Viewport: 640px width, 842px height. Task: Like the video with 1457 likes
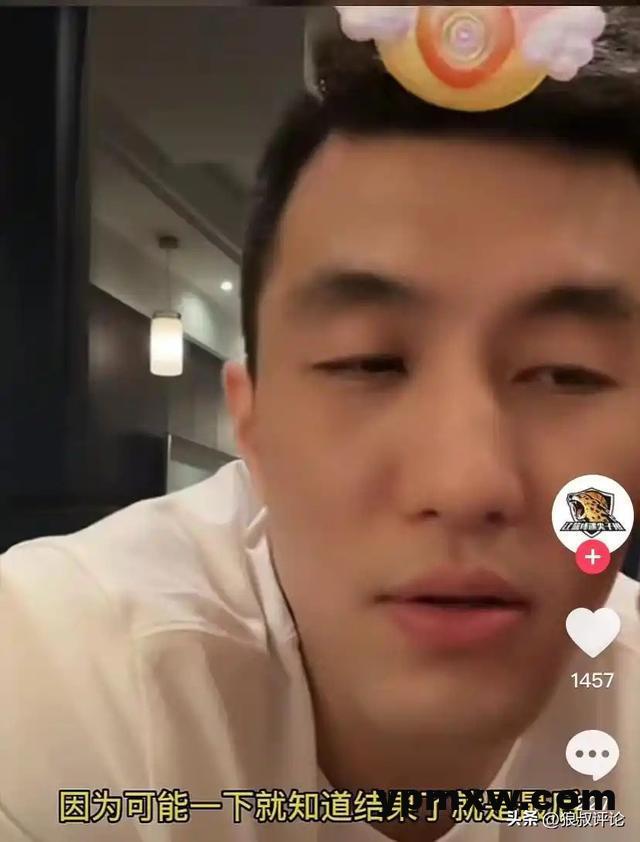pos(592,631)
